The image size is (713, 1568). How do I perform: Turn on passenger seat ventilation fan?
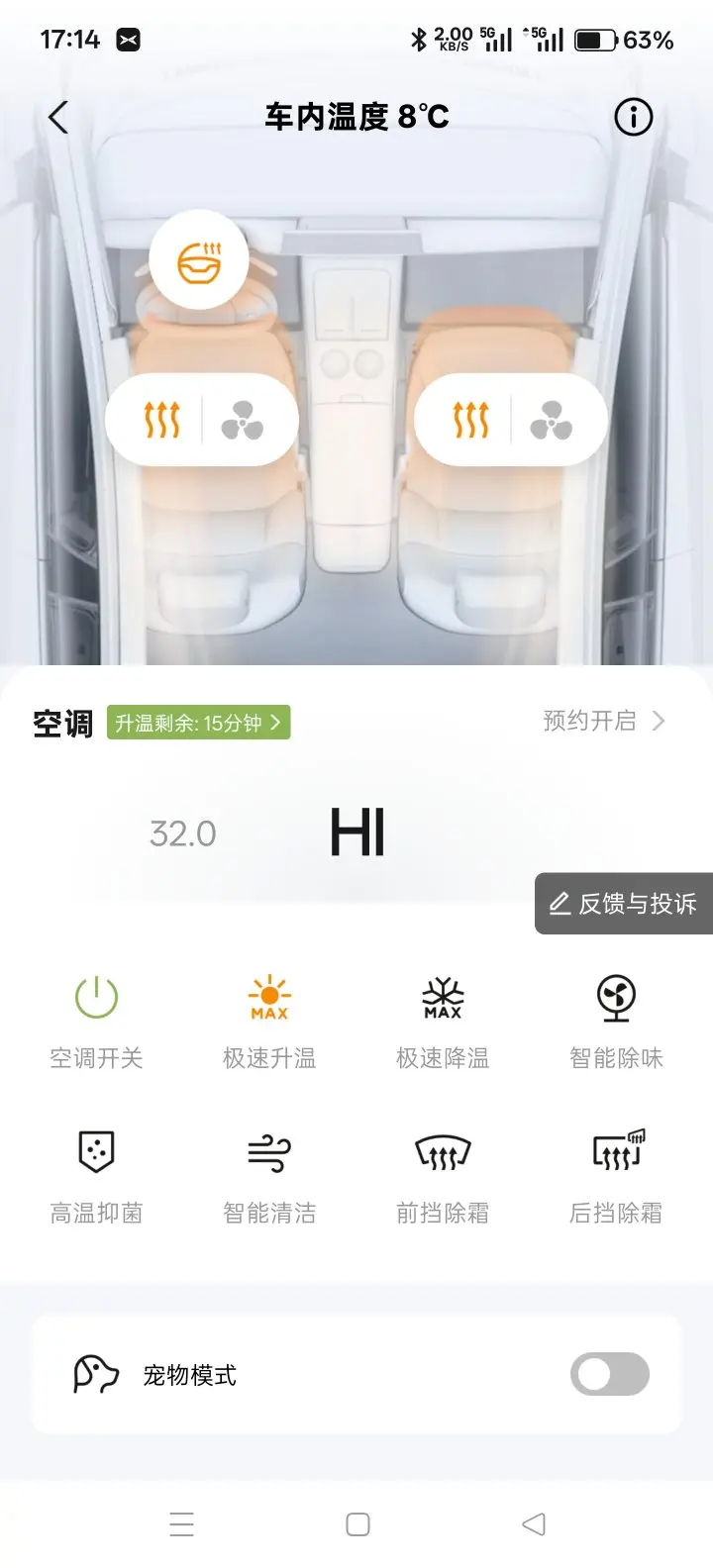(x=552, y=421)
